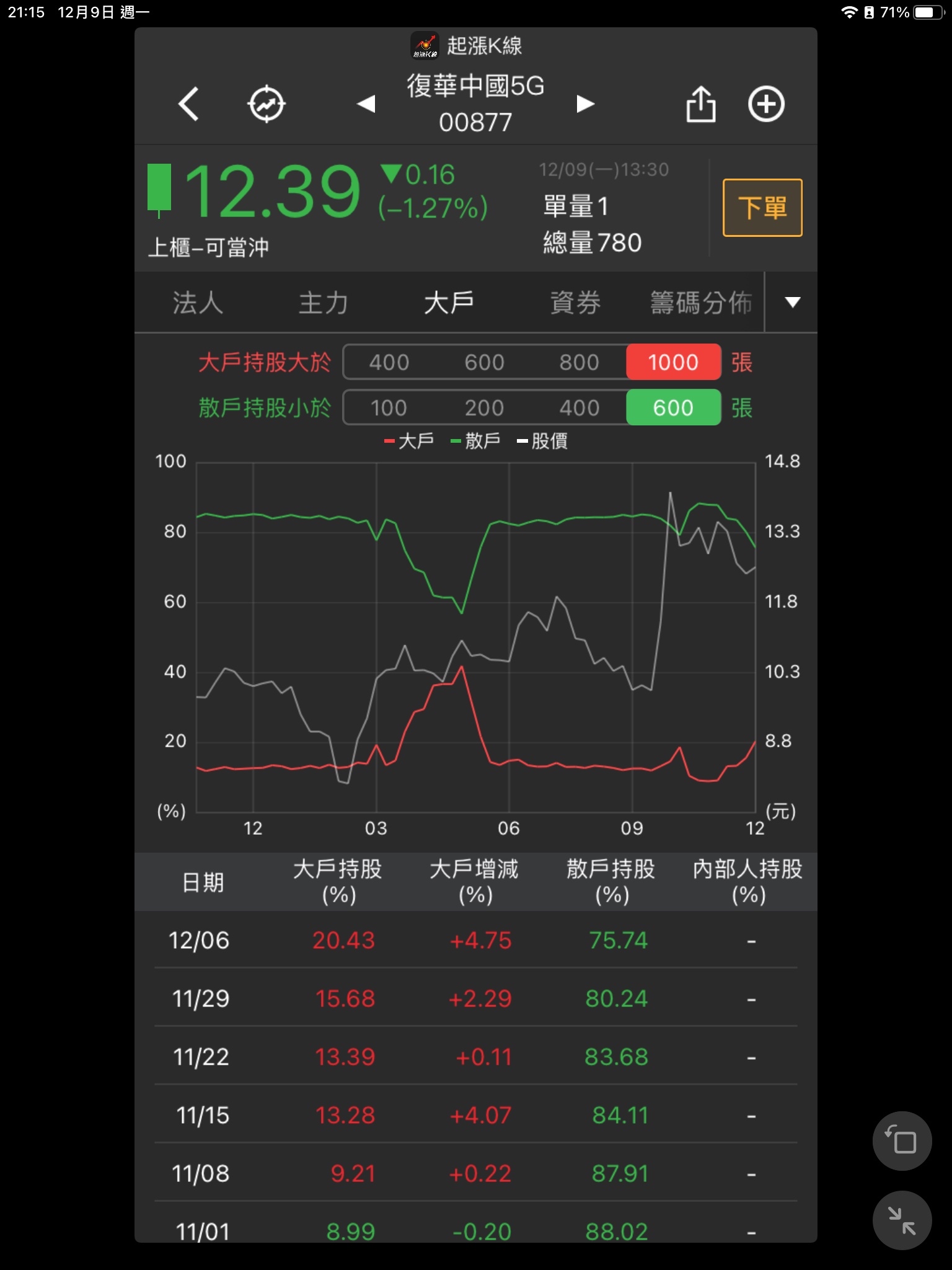Viewport: 952px width, 1270px height.
Task: Switch to the next stock arrow
Action: coord(585,104)
